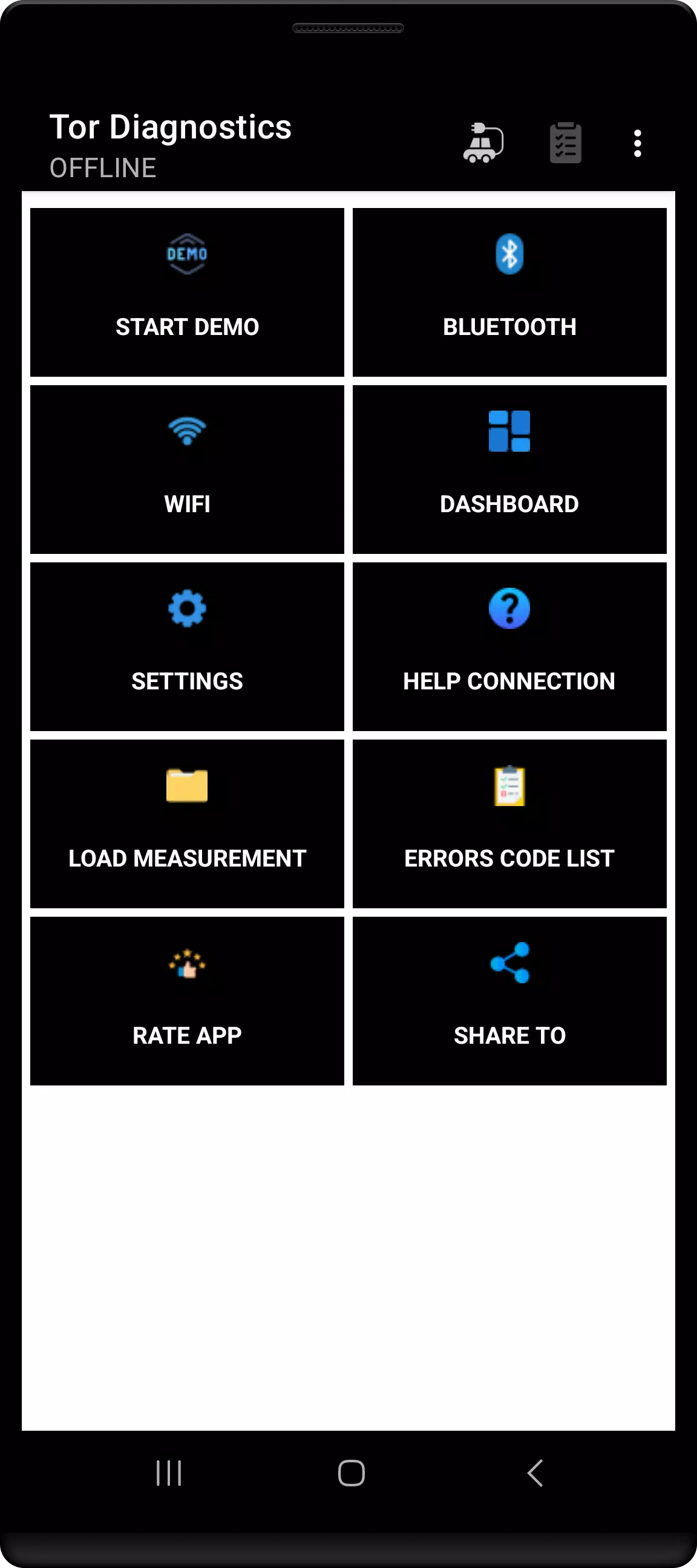Open the diagnostics checklist icon in the top bar

tap(563, 142)
